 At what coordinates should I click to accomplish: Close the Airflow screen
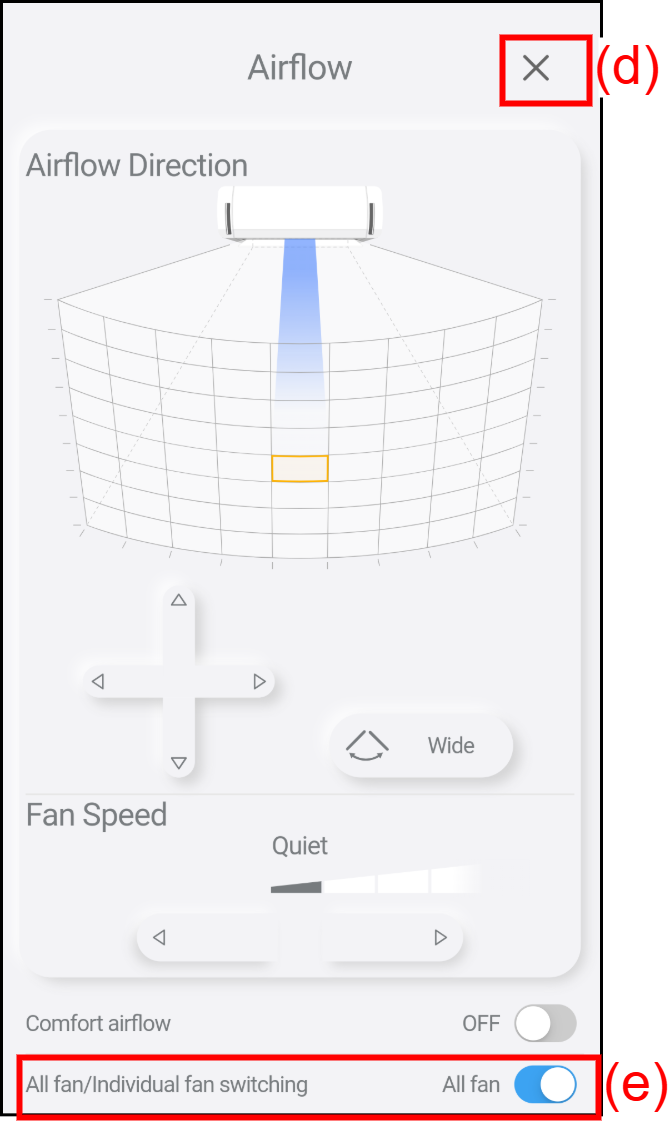pos(537,68)
